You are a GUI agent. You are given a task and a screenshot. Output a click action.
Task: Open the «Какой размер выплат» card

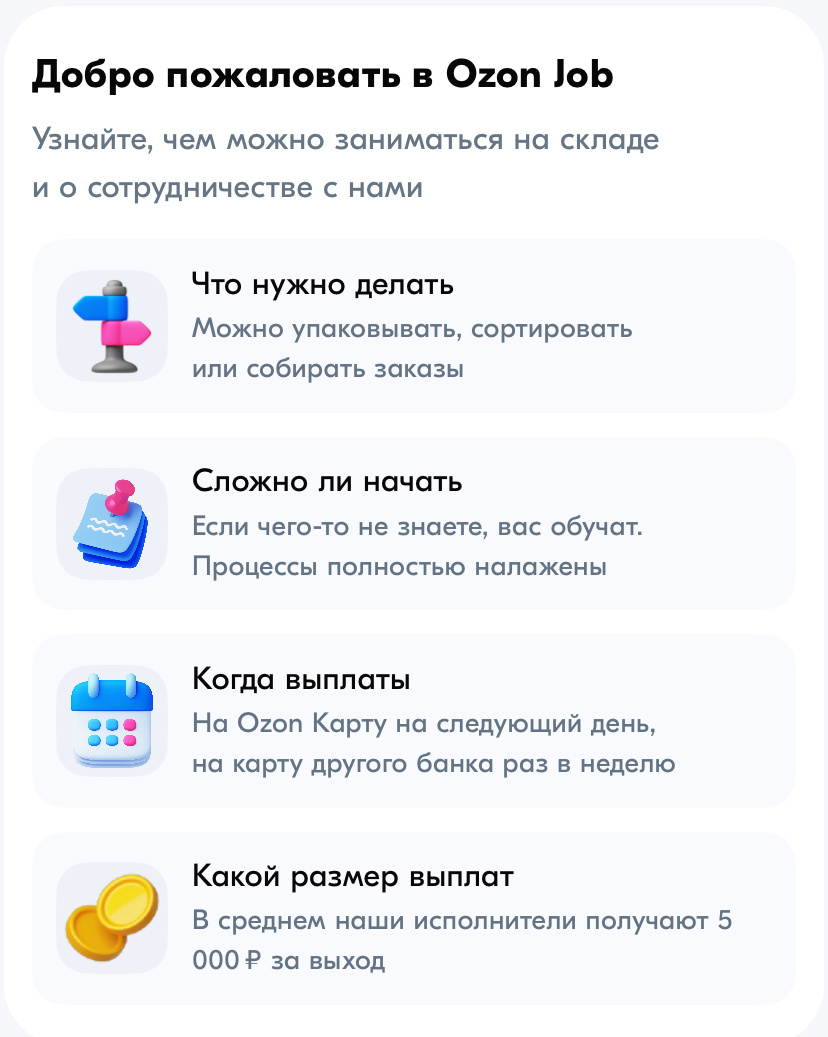(414, 916)
